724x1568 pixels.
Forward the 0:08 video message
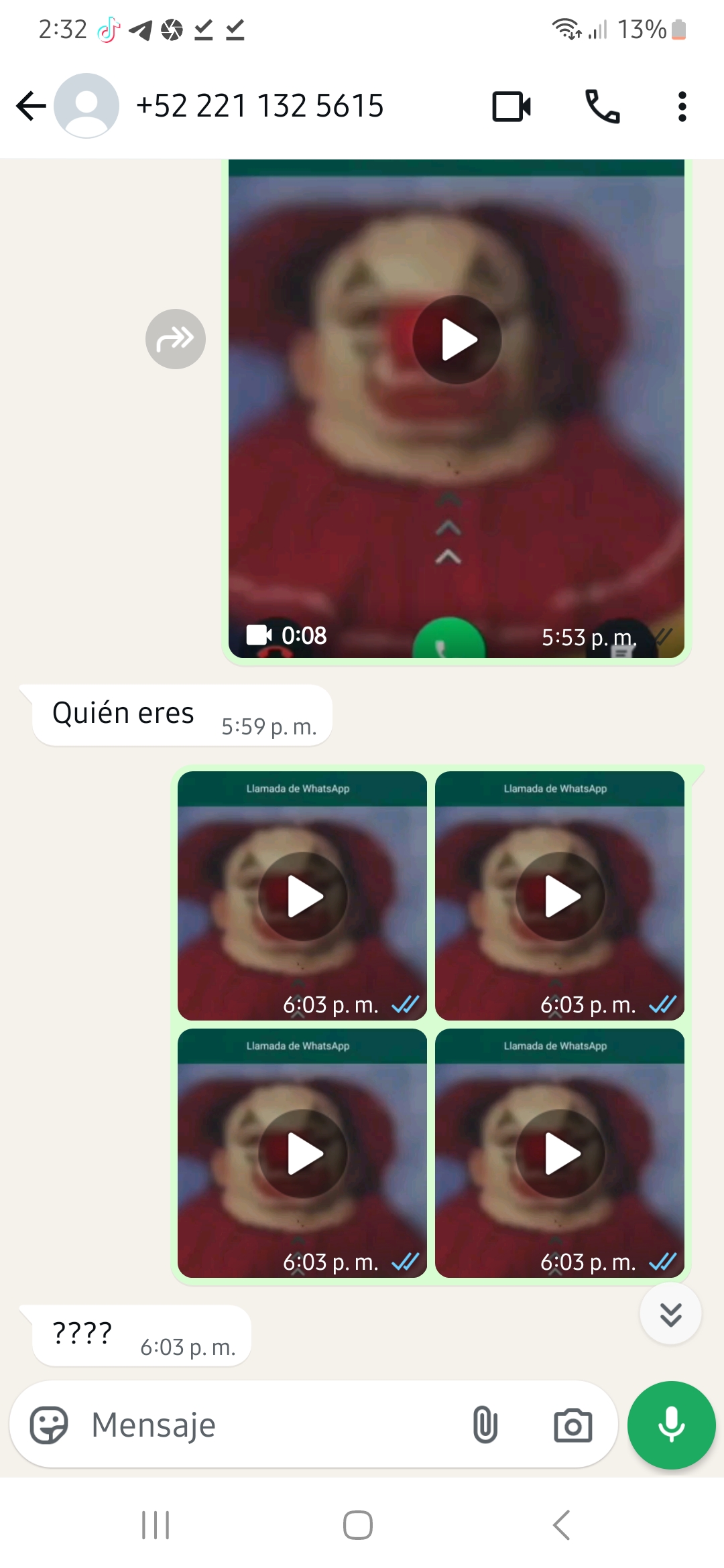pos(175,339)
